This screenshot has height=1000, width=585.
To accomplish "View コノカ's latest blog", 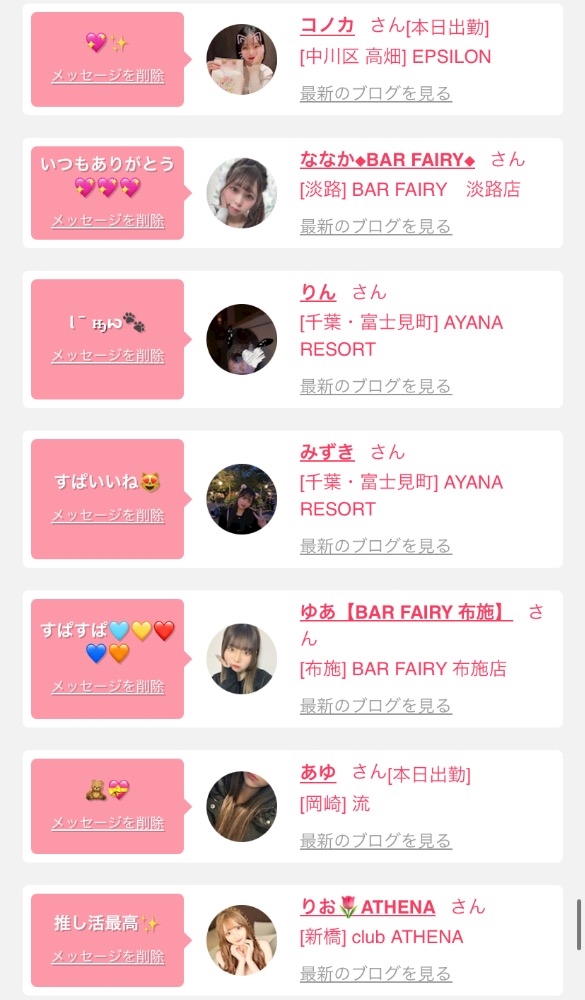I will click(376, 93).
